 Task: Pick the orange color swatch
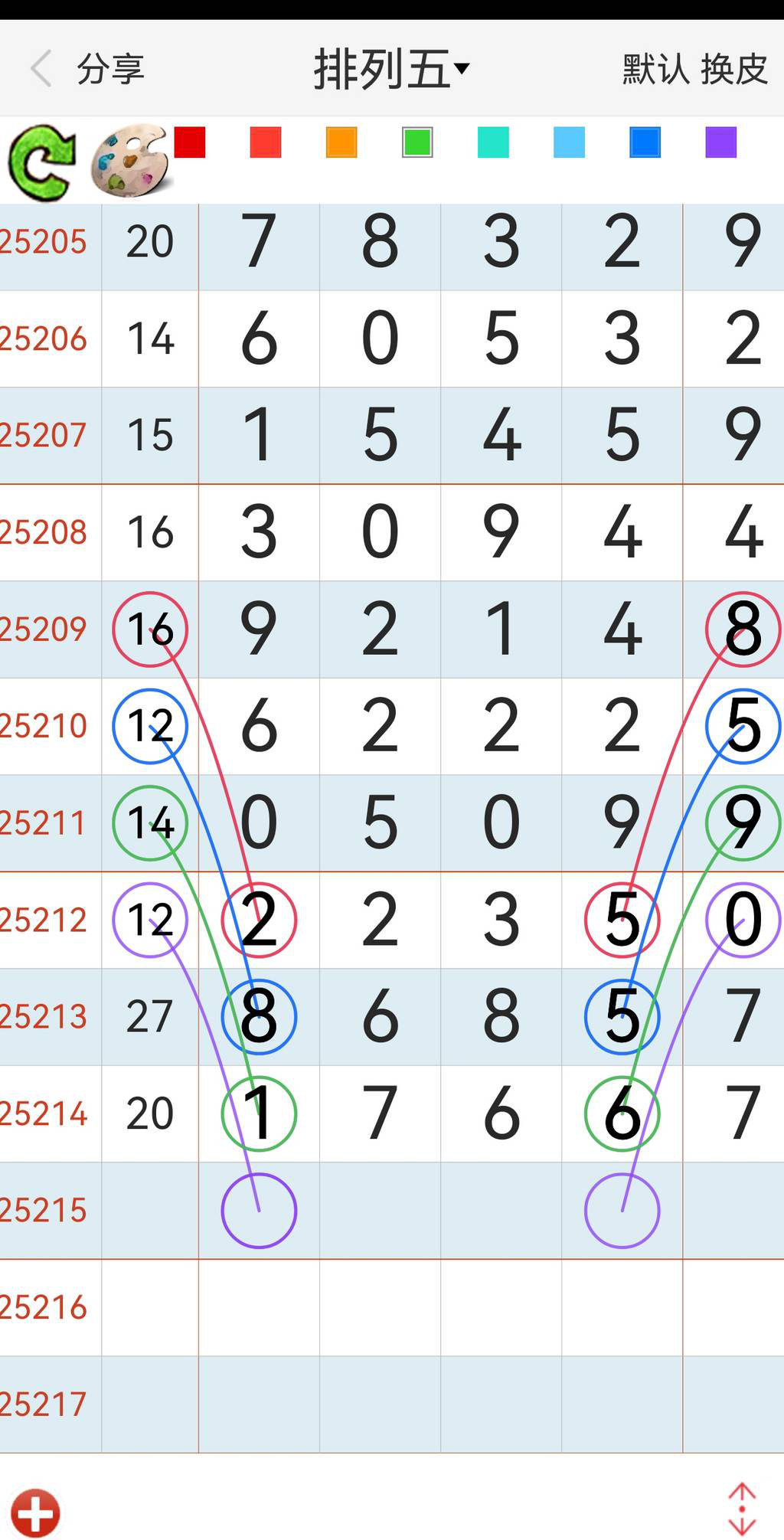[x=341, y=142]
